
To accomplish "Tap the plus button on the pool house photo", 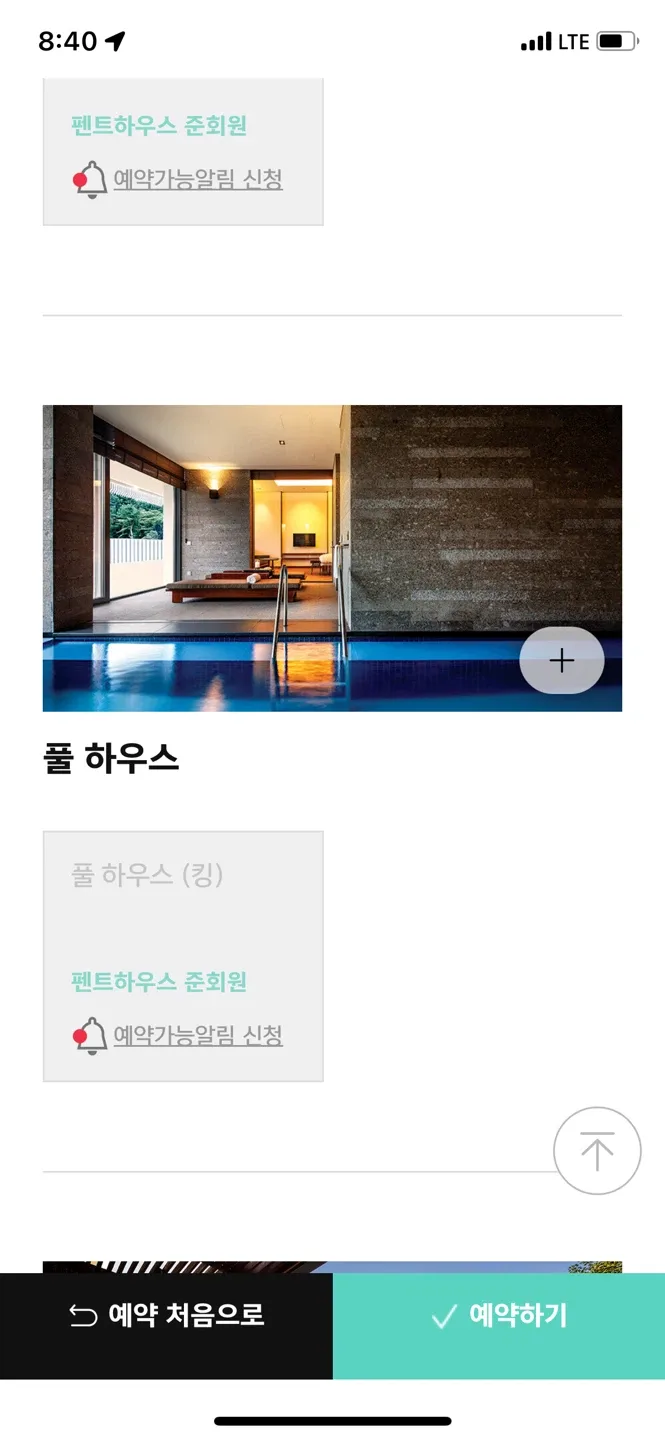I will pyautogui.click(x=562, y=661).
